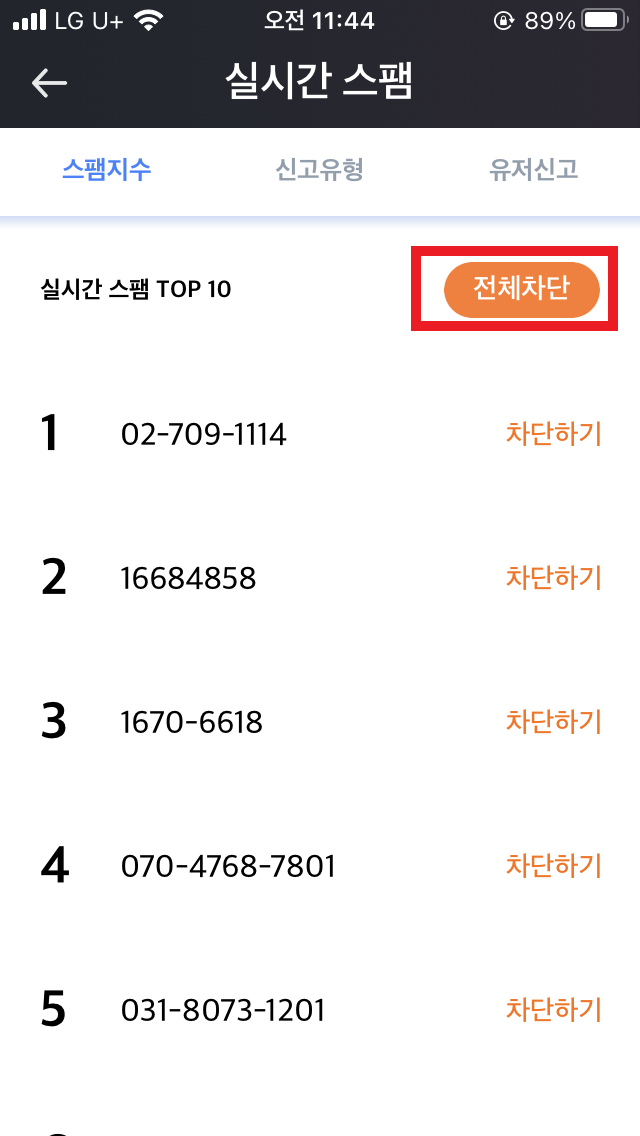Select the 스팸지수 tab
The image size is (640, 1136).
[x=107, y=170]
